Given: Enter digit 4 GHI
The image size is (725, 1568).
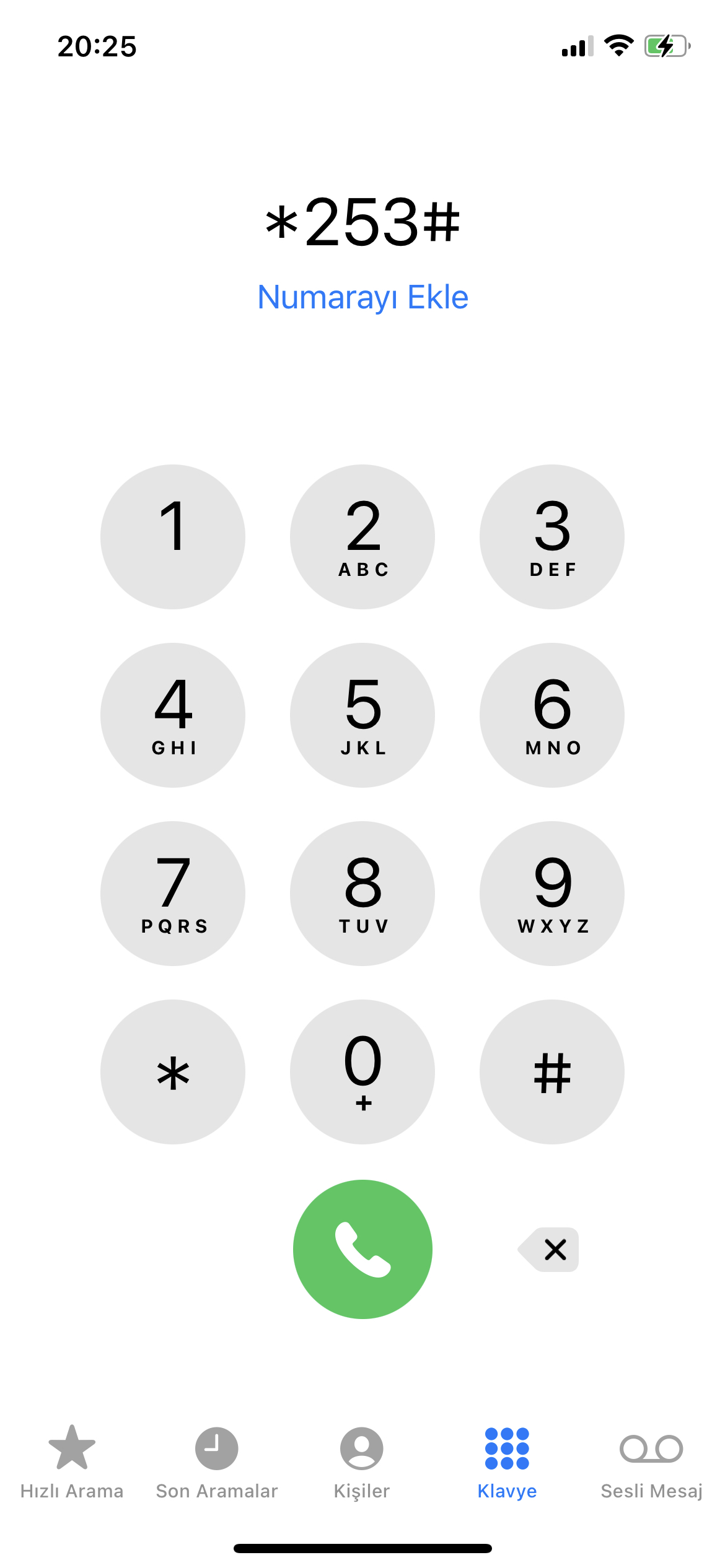Looking at the screenshot, I should point(173,715).
